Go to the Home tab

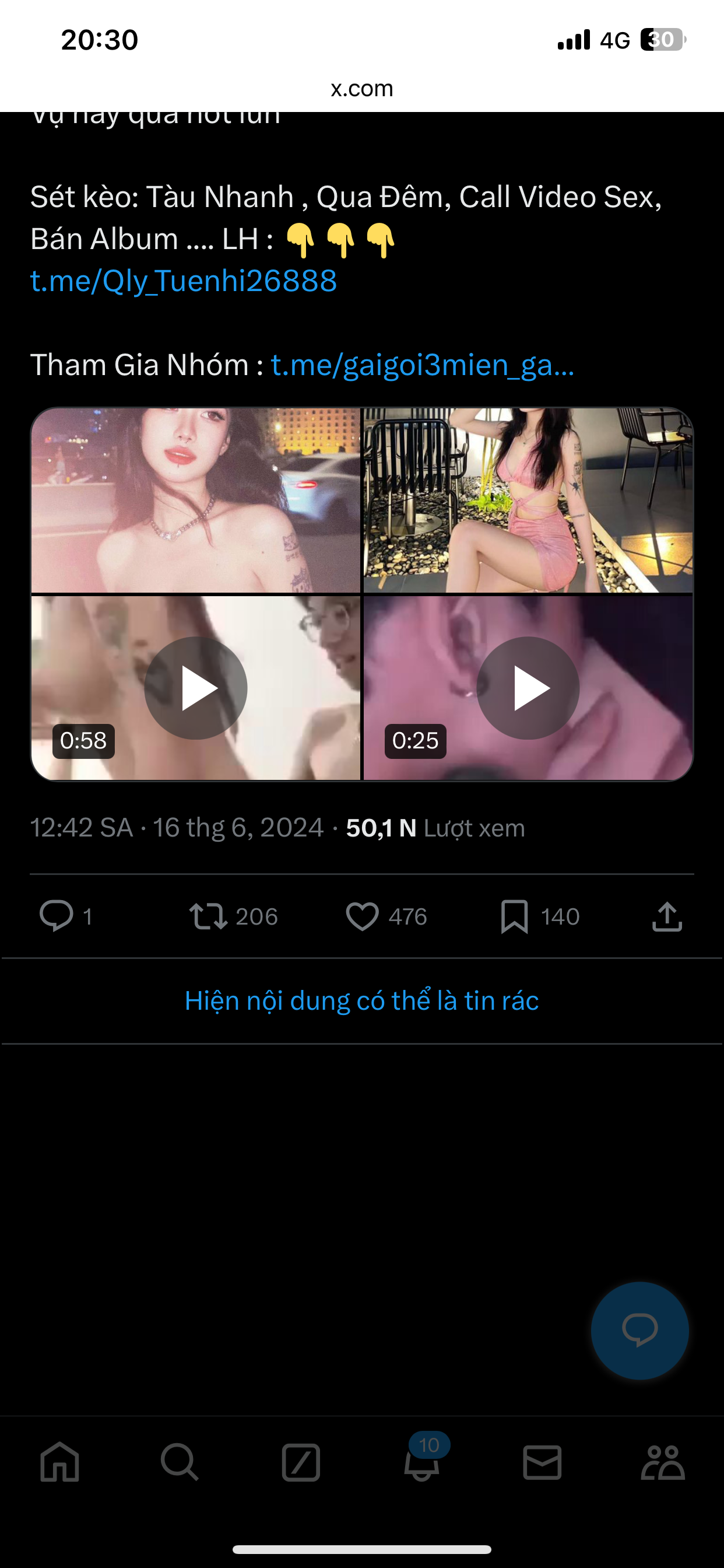coord(59,1461)
